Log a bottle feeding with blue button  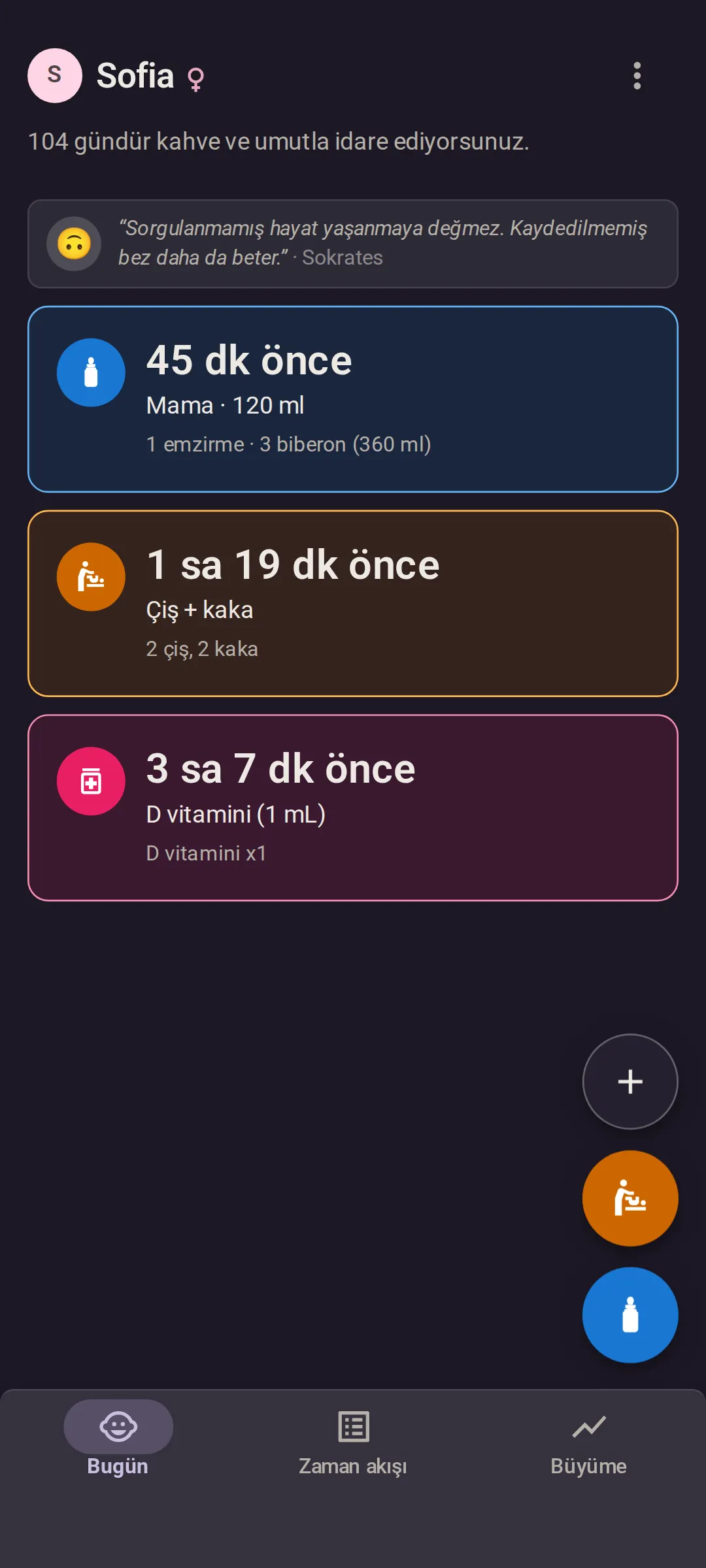(630, 1315)
